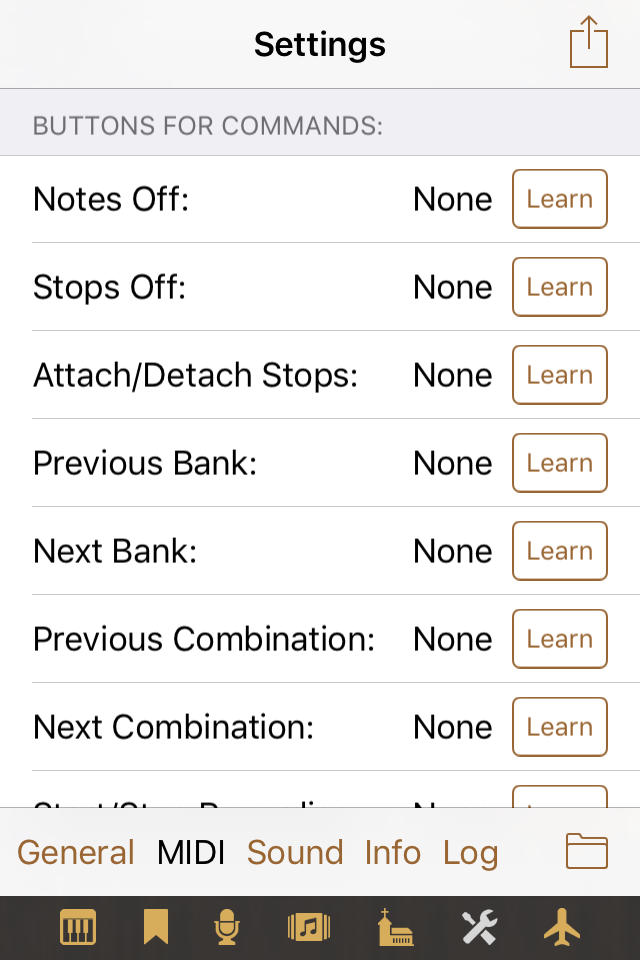This screenshot has height=960, width=640.
Task: Tap the airplane icon in bottom bar
Action: pyautogui.click(x=562, y=928)
